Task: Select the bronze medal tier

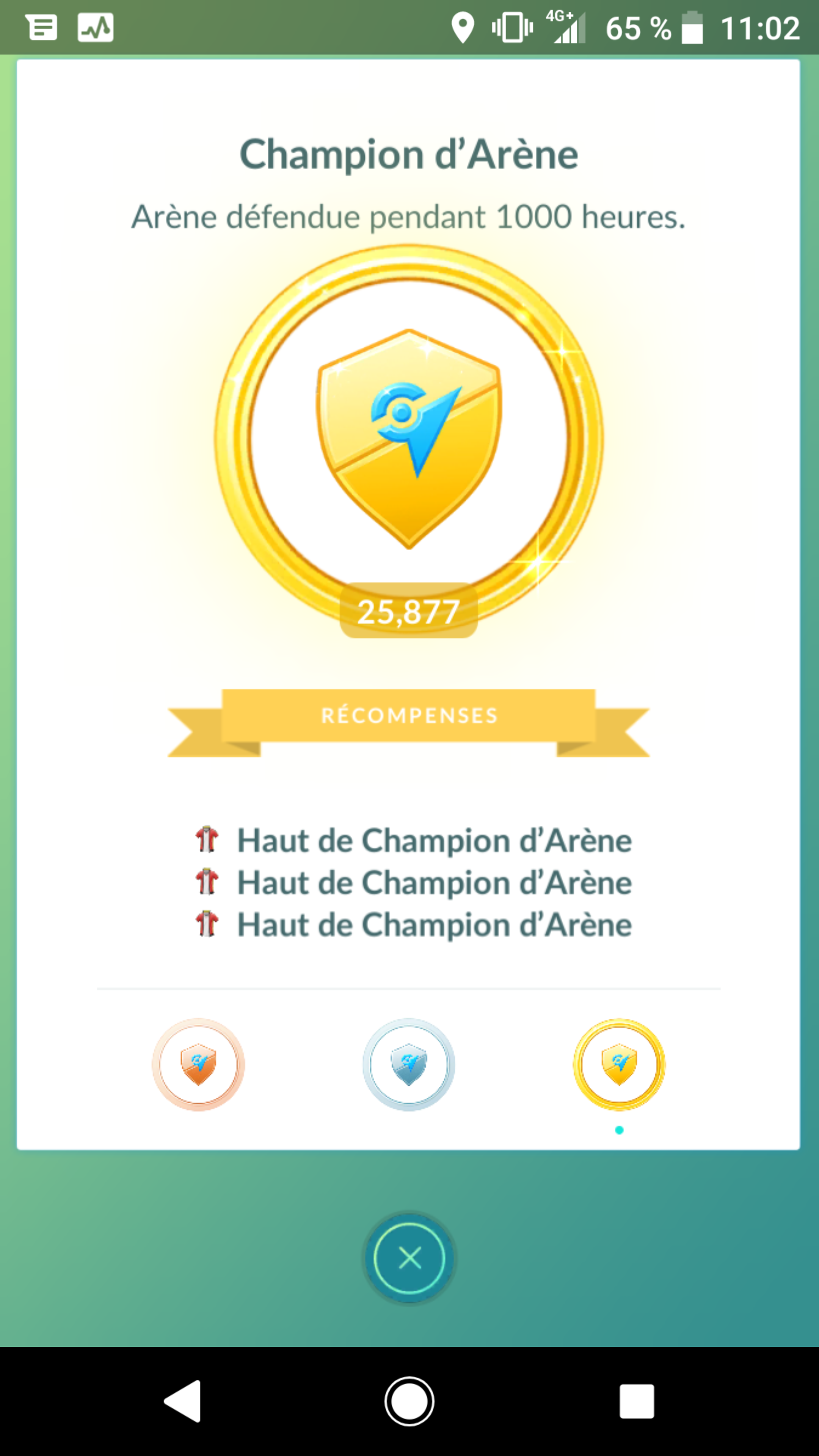Action: click(x=198, y=1064)
